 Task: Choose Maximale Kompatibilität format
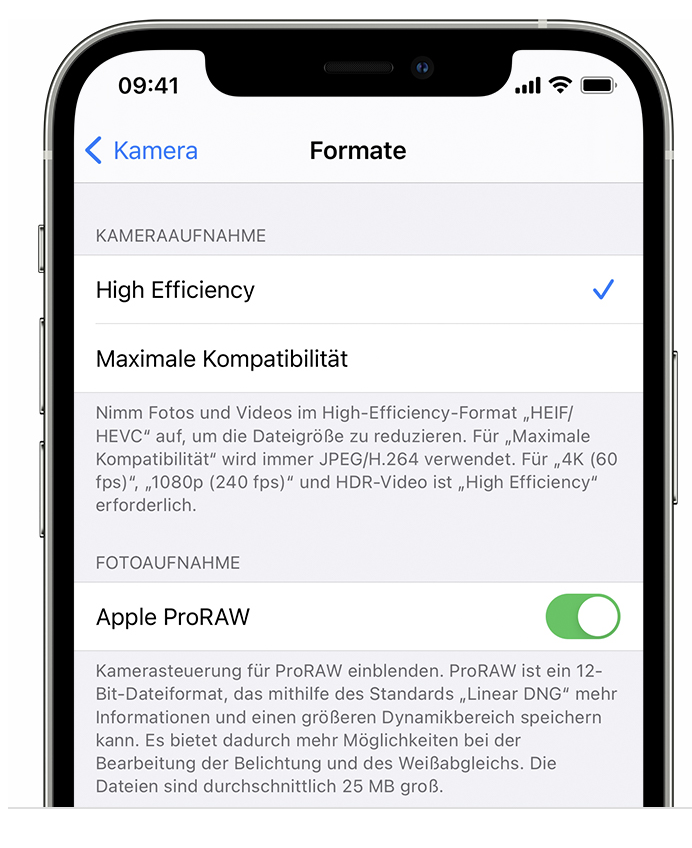358,359
